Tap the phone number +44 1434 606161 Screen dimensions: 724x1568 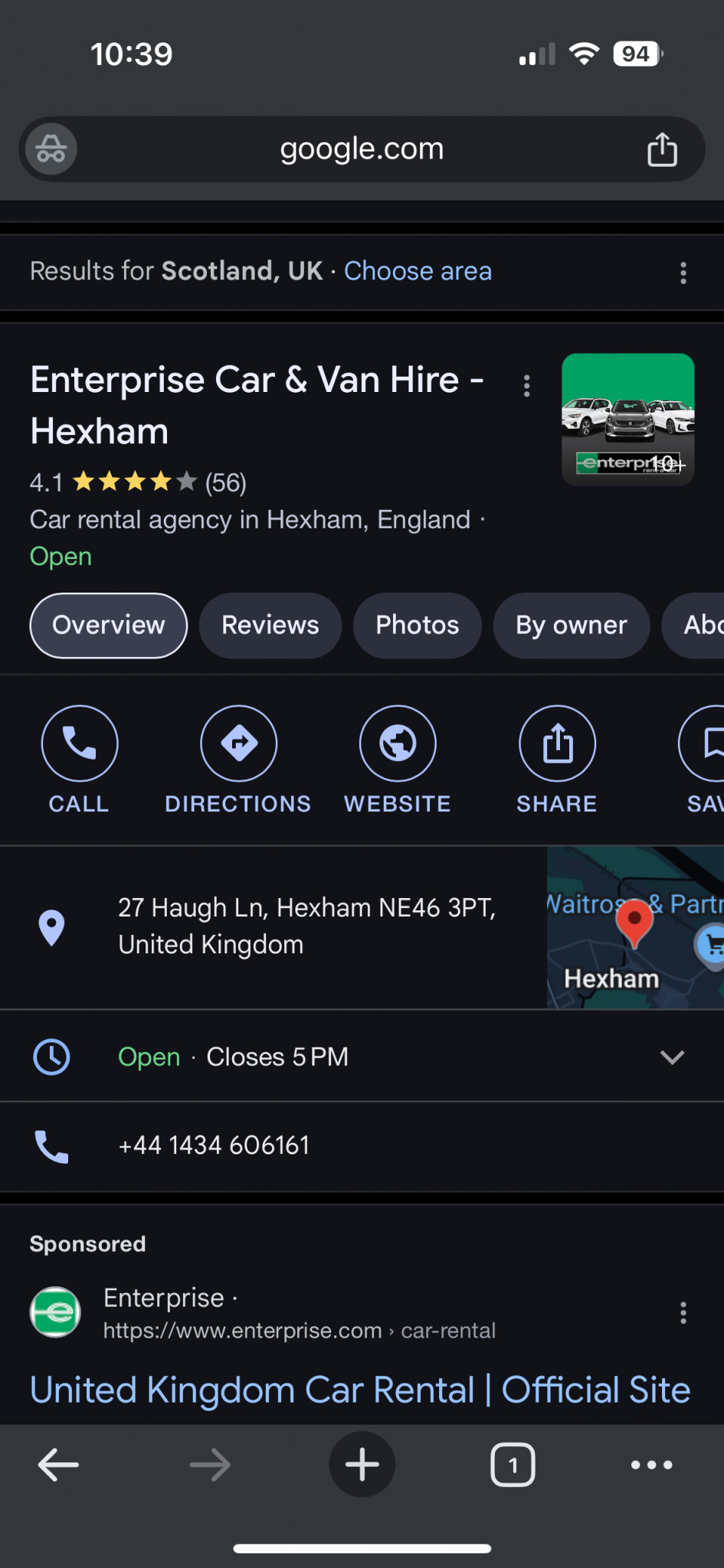(x=214, y=1145)
